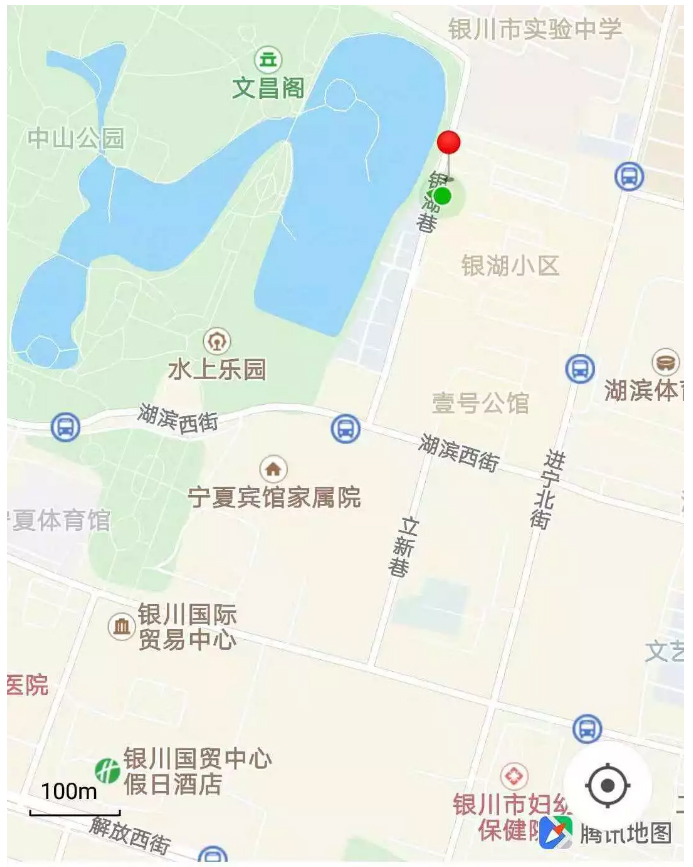Screen dimensions: 693x867
Task: Open the 水上乐园 point of interest
Action: [217, 342]
